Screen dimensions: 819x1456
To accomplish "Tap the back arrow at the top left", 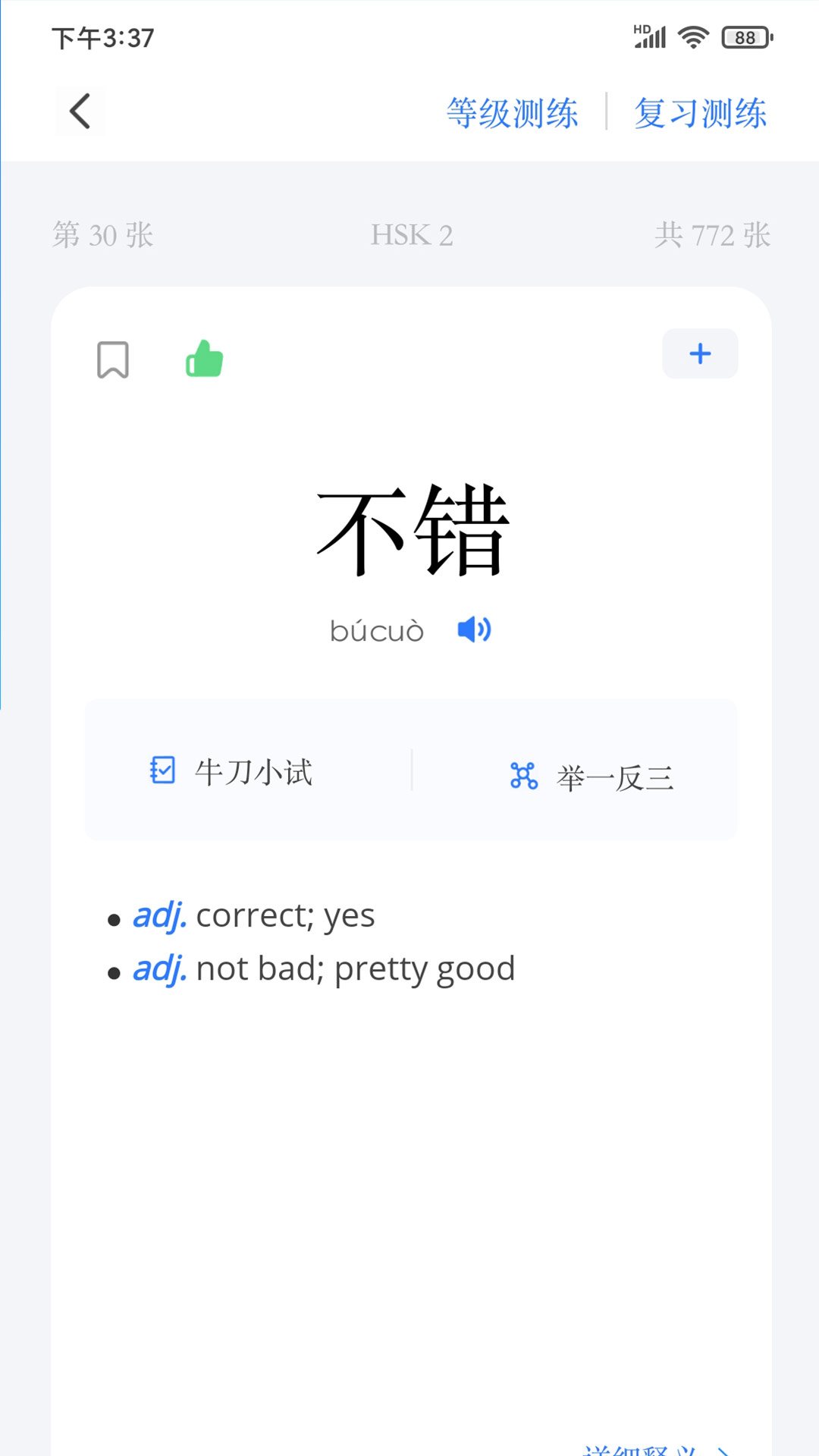I will pos(80,111).
